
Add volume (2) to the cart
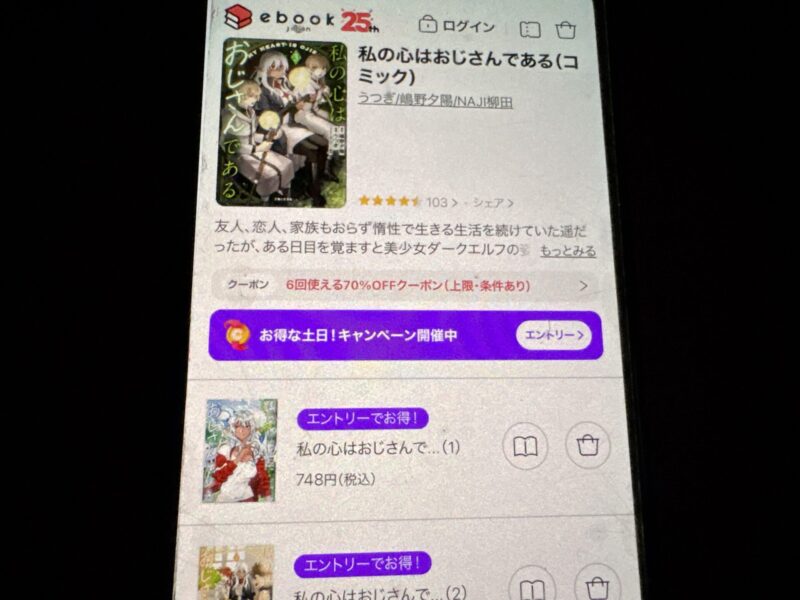coord(597,585)
